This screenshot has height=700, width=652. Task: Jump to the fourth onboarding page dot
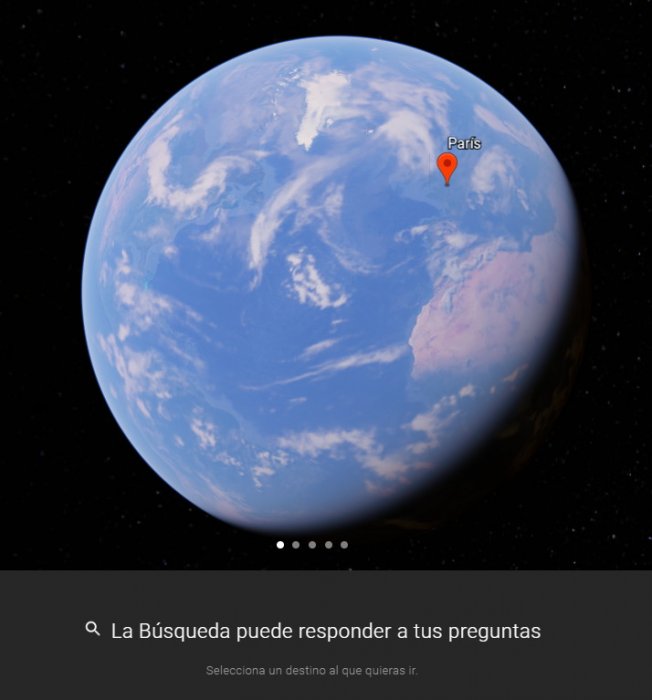click(x=329, y=545)
